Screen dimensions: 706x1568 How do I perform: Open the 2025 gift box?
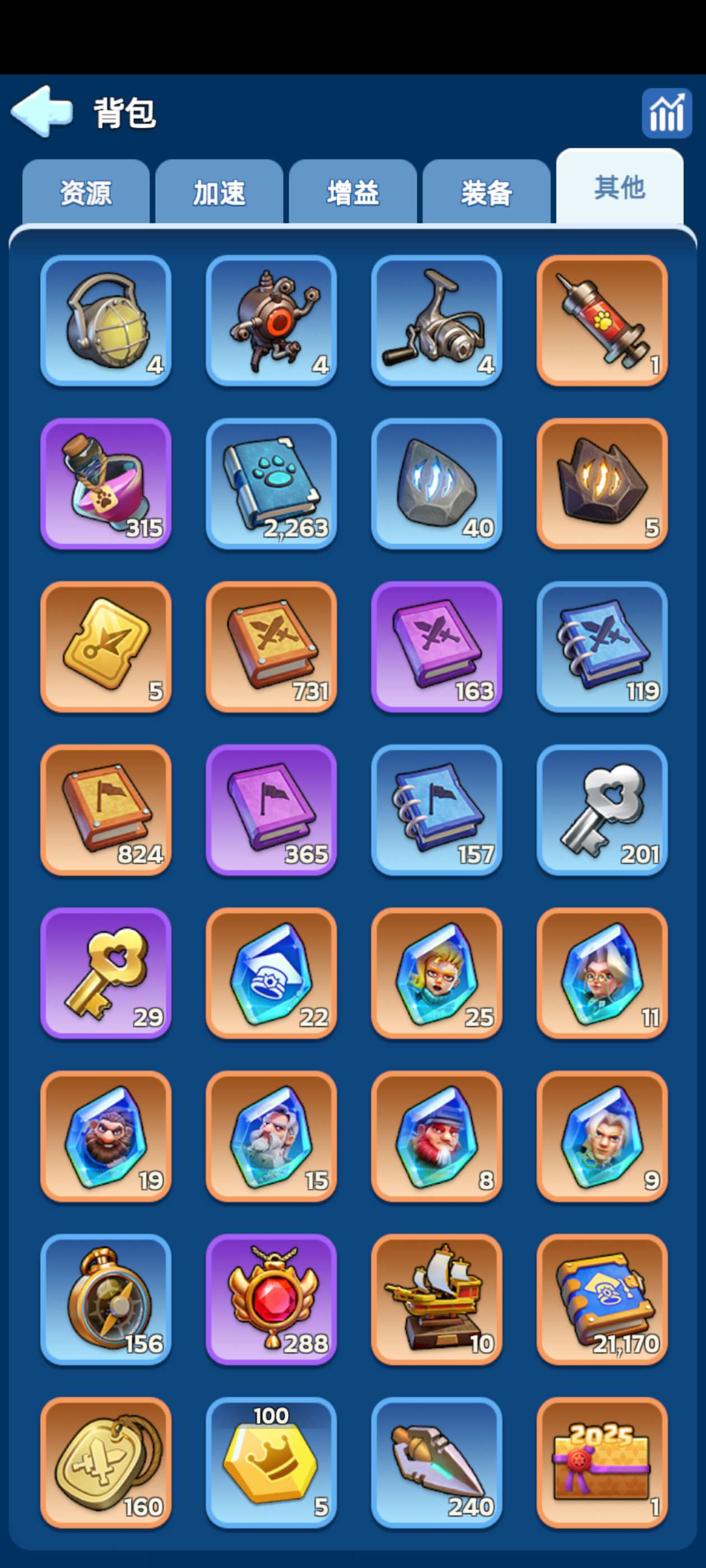tap(602, 1463)
